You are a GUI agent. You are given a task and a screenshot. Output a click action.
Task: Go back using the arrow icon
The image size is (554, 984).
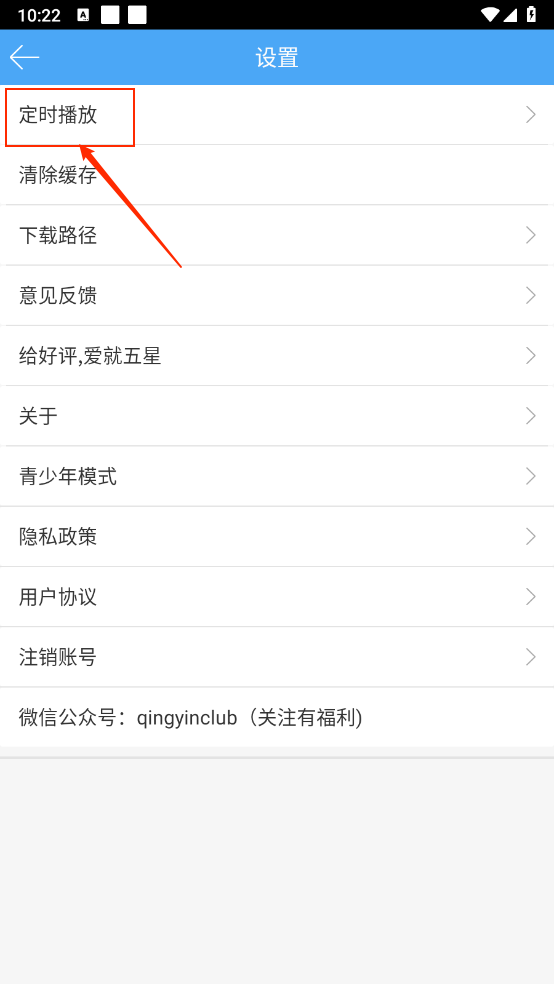(x=24, y=58)
